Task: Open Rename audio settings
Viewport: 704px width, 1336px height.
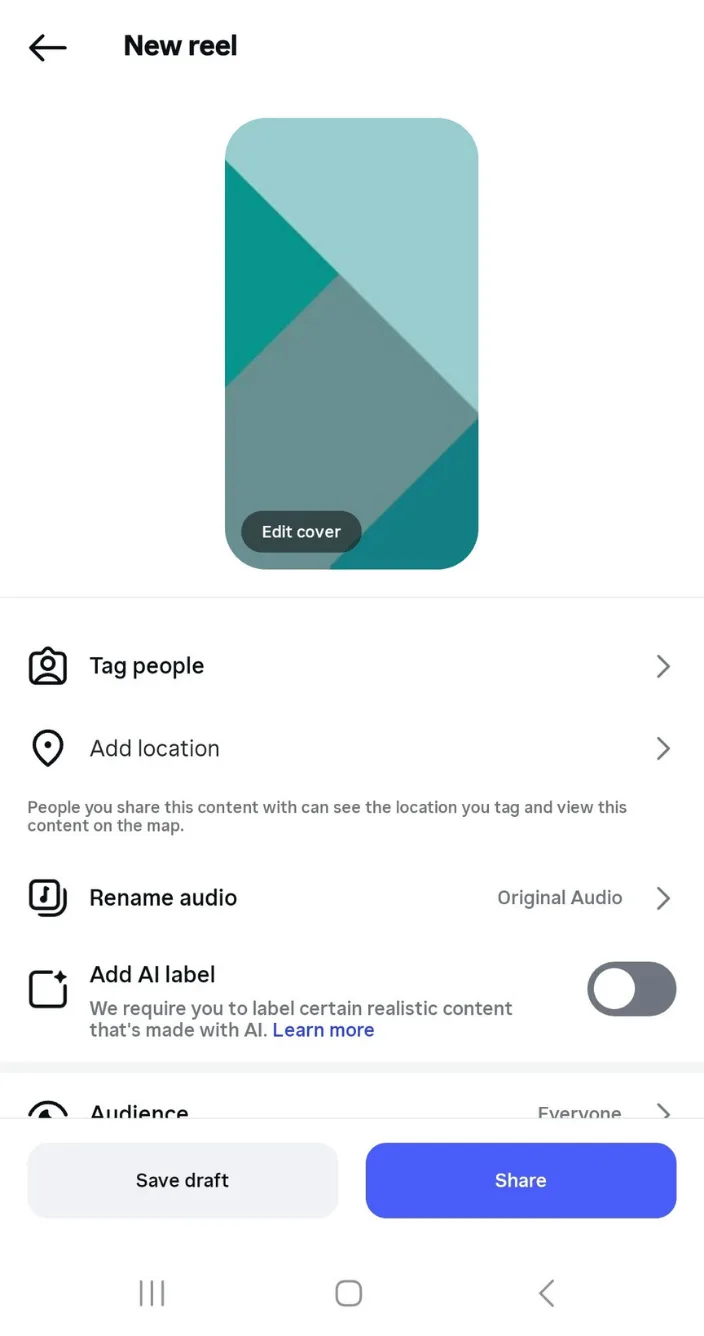Action: click(x=350, y=898)
